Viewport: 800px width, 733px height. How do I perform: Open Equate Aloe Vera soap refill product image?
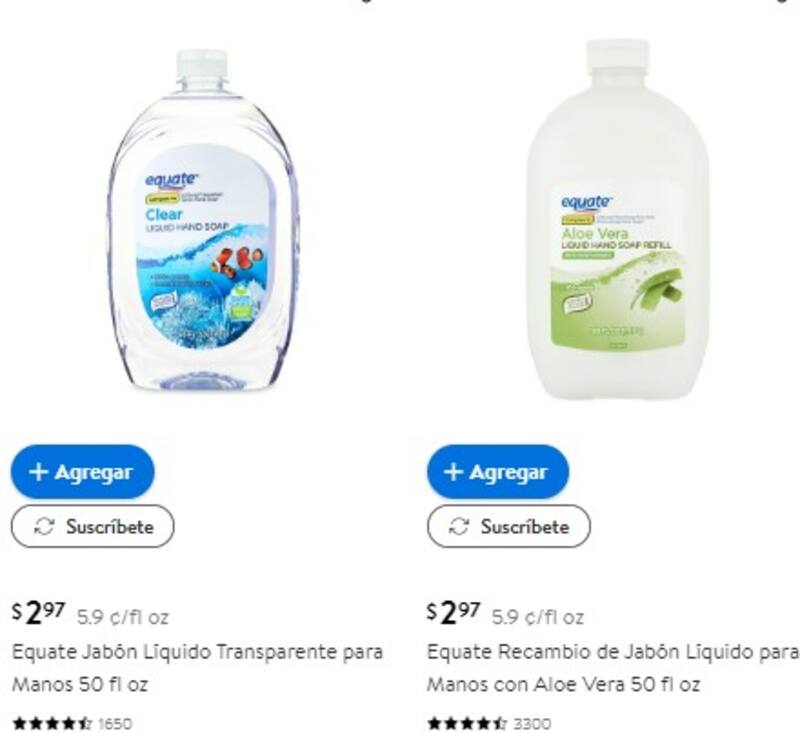coord(617,222)
